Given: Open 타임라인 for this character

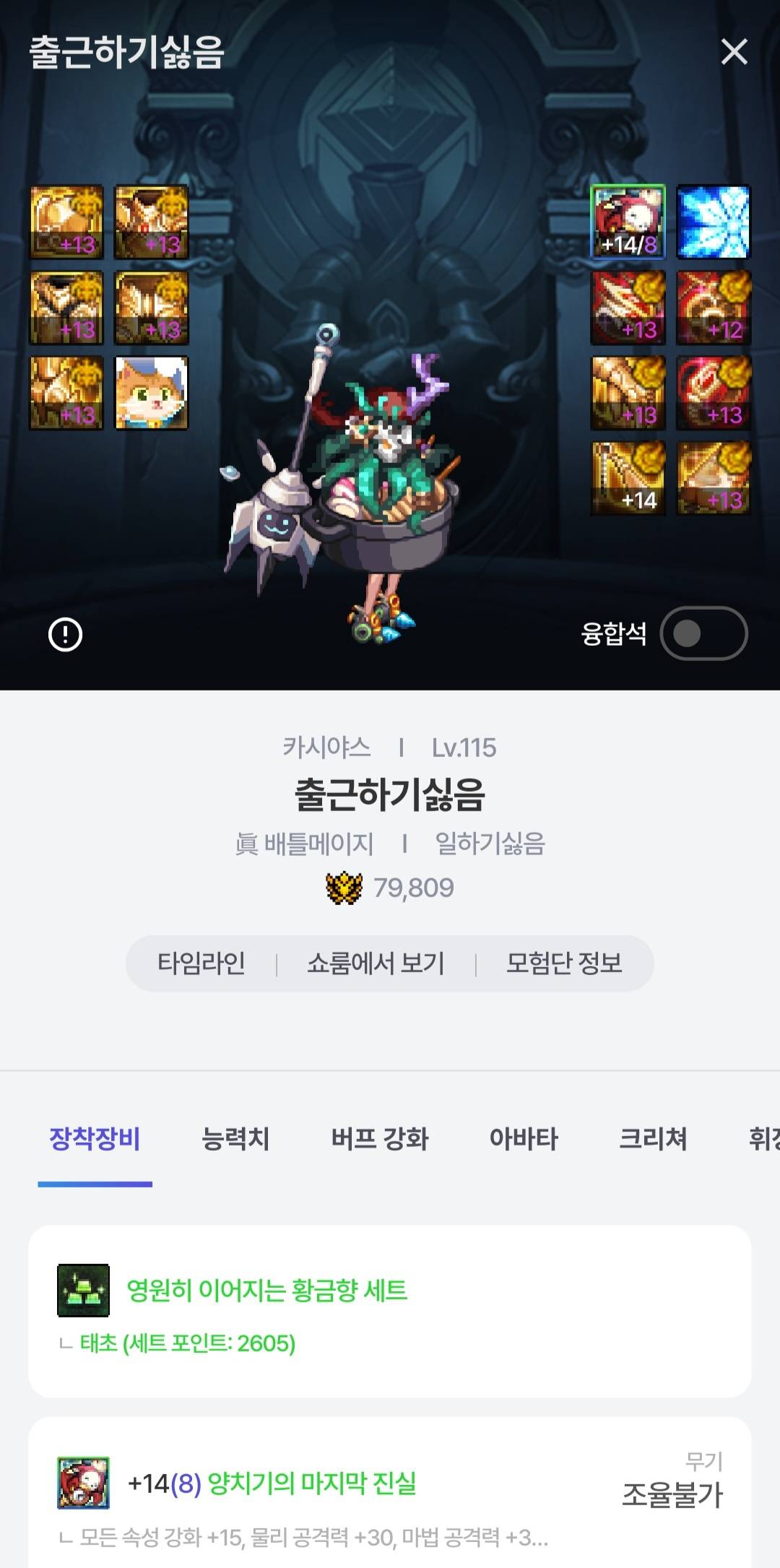Looking at the screenshot, I should tap(201, 963).
